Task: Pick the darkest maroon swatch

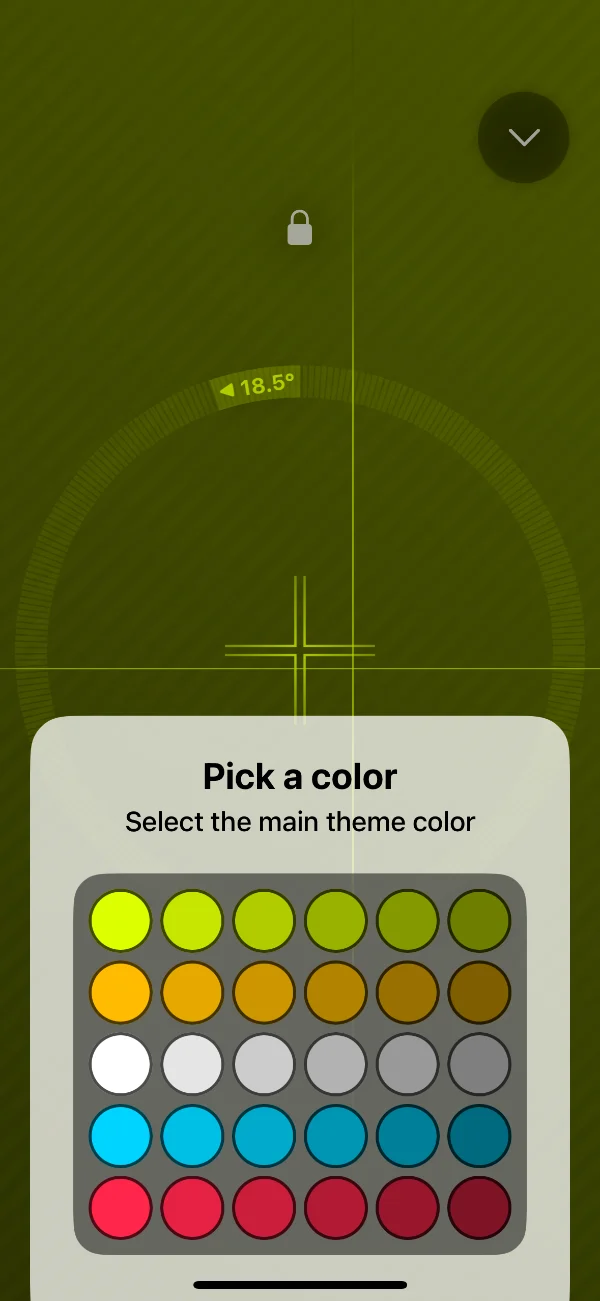Action: [480, 1208]
